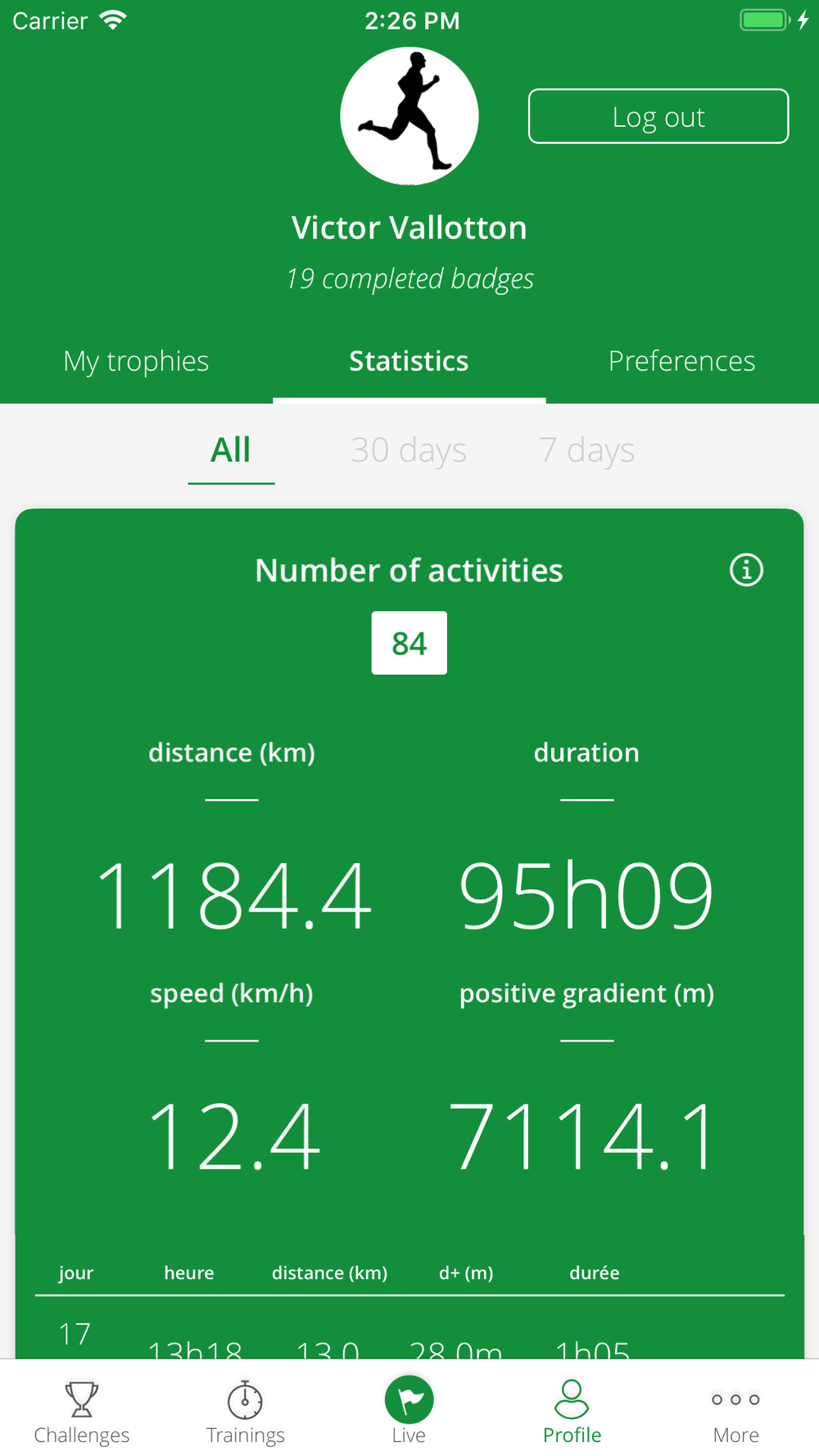
Task: Show statistics for All time
Action: pos(231,450)
